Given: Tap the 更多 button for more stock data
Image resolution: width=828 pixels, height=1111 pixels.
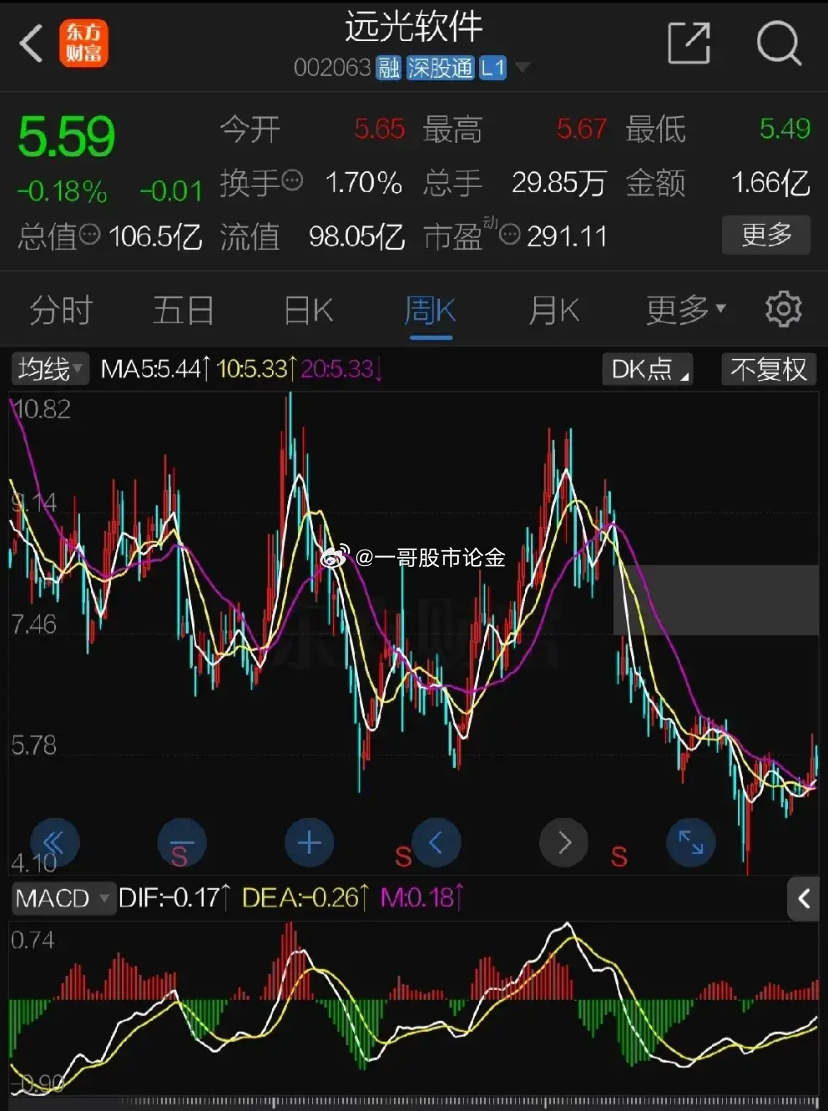Looking at the screenshot, I should pos(766,236).
